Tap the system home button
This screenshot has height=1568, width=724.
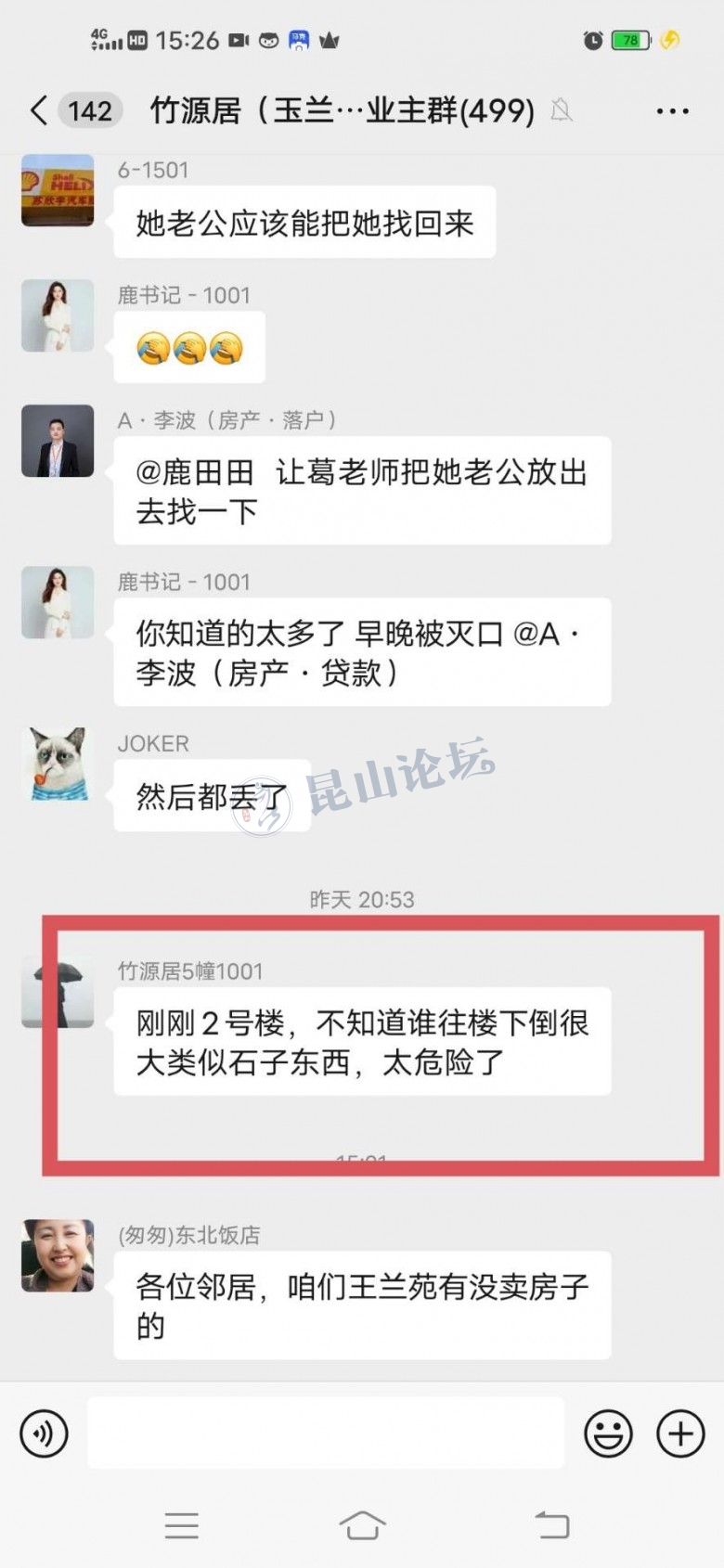[x=361, y=1524]
